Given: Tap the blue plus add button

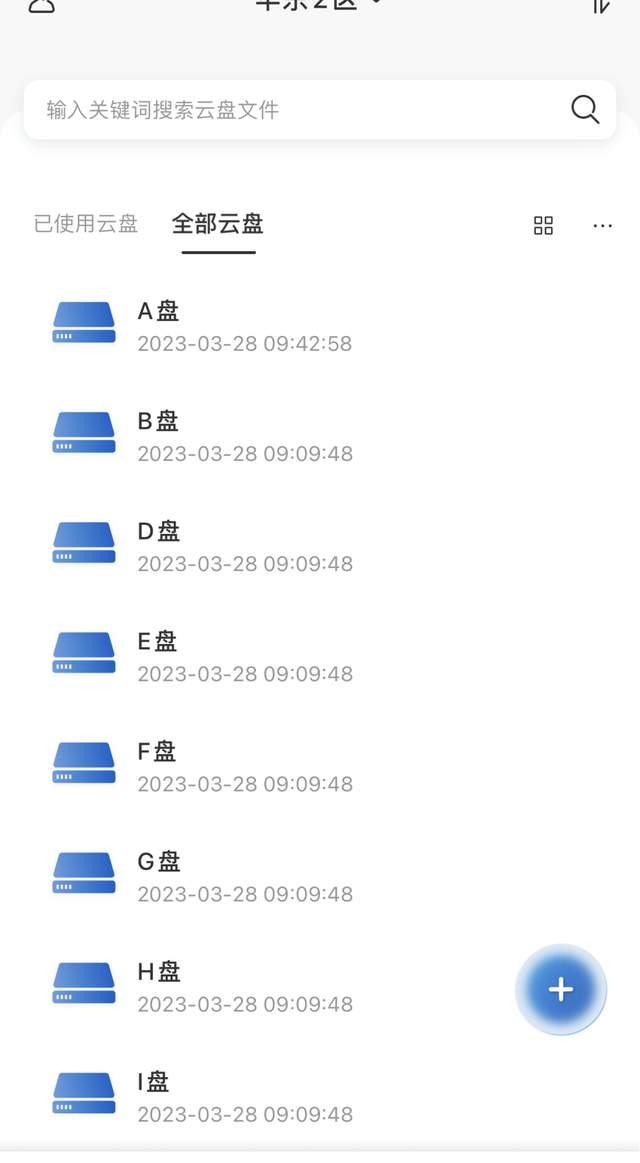Looking at the screenshot, I should coord(561,990).
